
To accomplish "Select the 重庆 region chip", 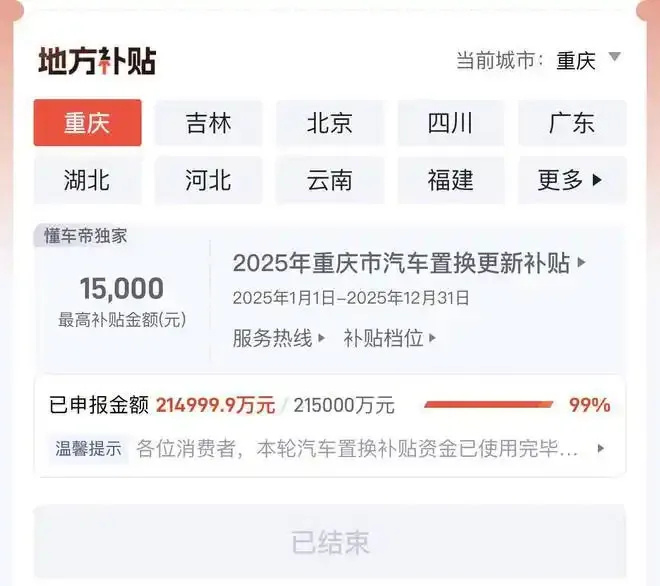I will pyautogui.click(x=87, y=123).
